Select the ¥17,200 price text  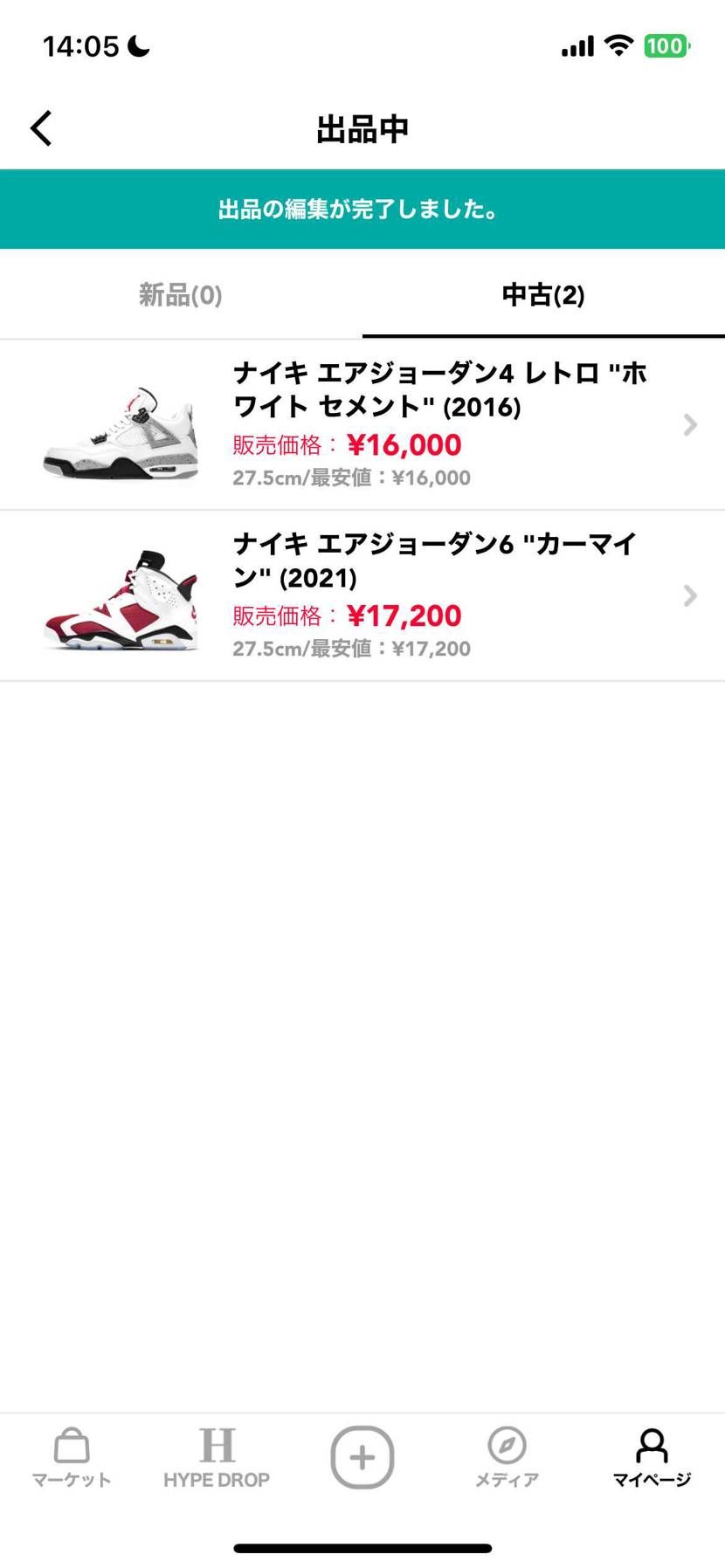click(404, 616)
